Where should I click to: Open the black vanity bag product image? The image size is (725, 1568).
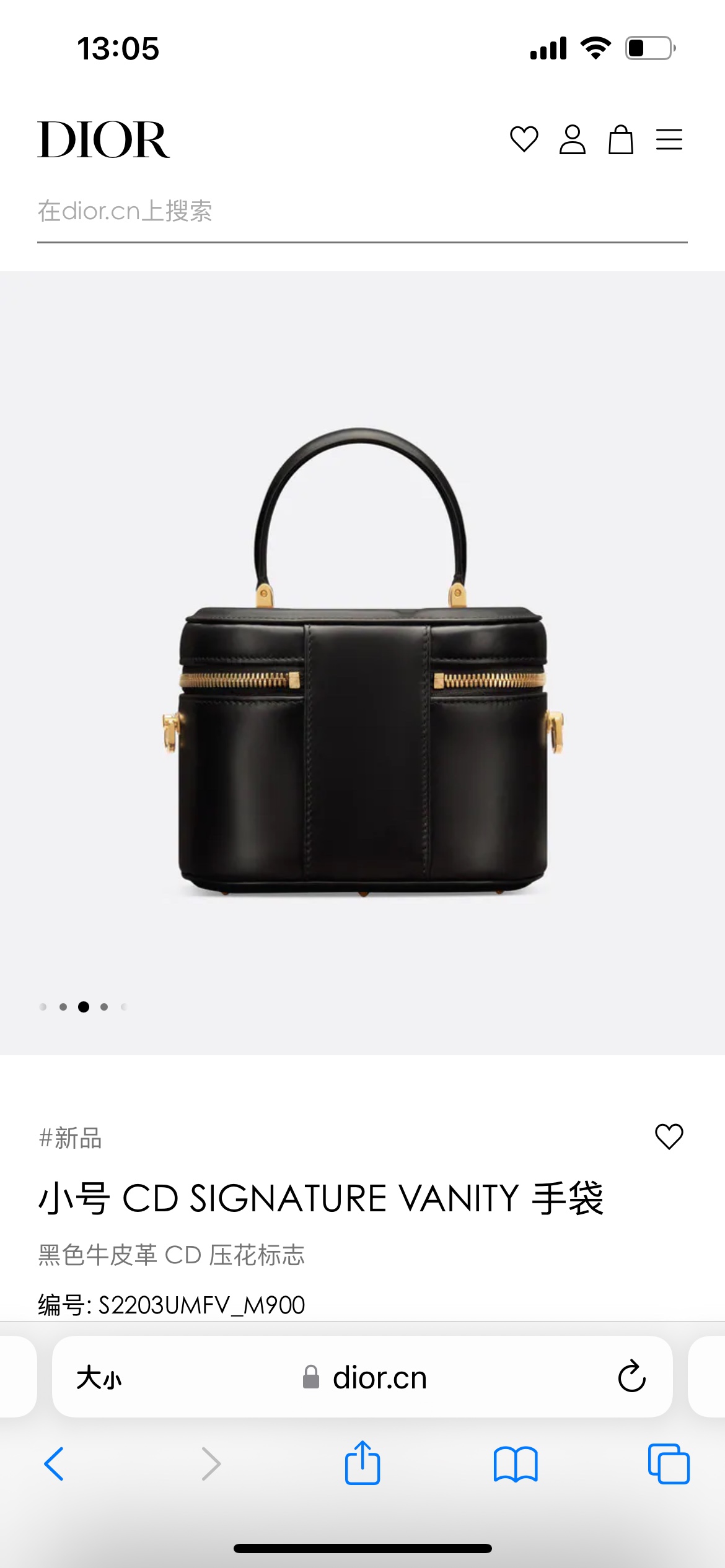tap(362, 663)
